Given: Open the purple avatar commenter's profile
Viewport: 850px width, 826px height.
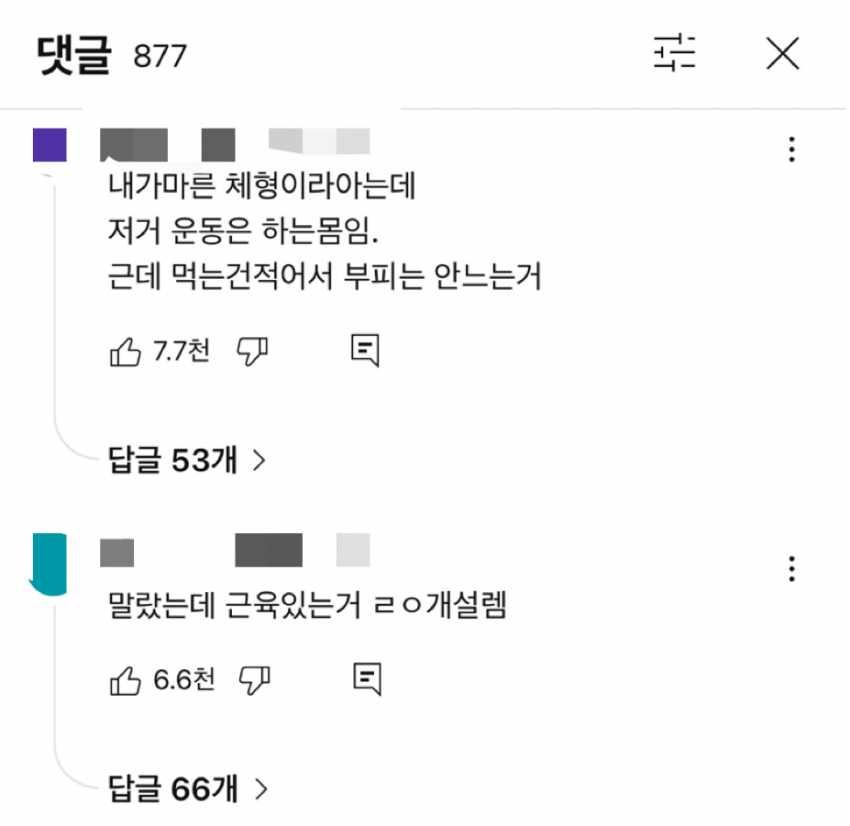Looking at the screenshot, I should 49,145.
